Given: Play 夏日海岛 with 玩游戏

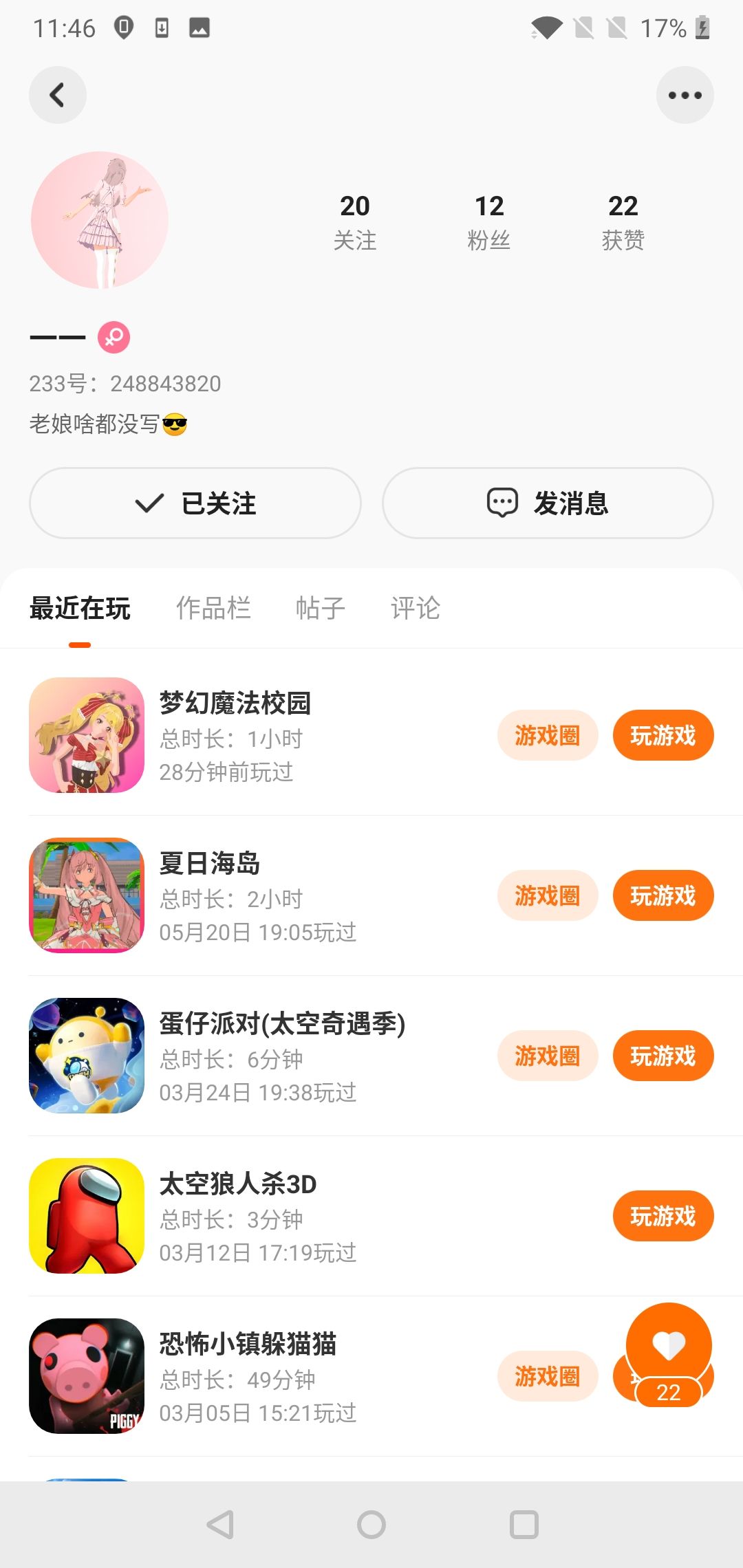Looking at the screenshot, I should [663, 895].
